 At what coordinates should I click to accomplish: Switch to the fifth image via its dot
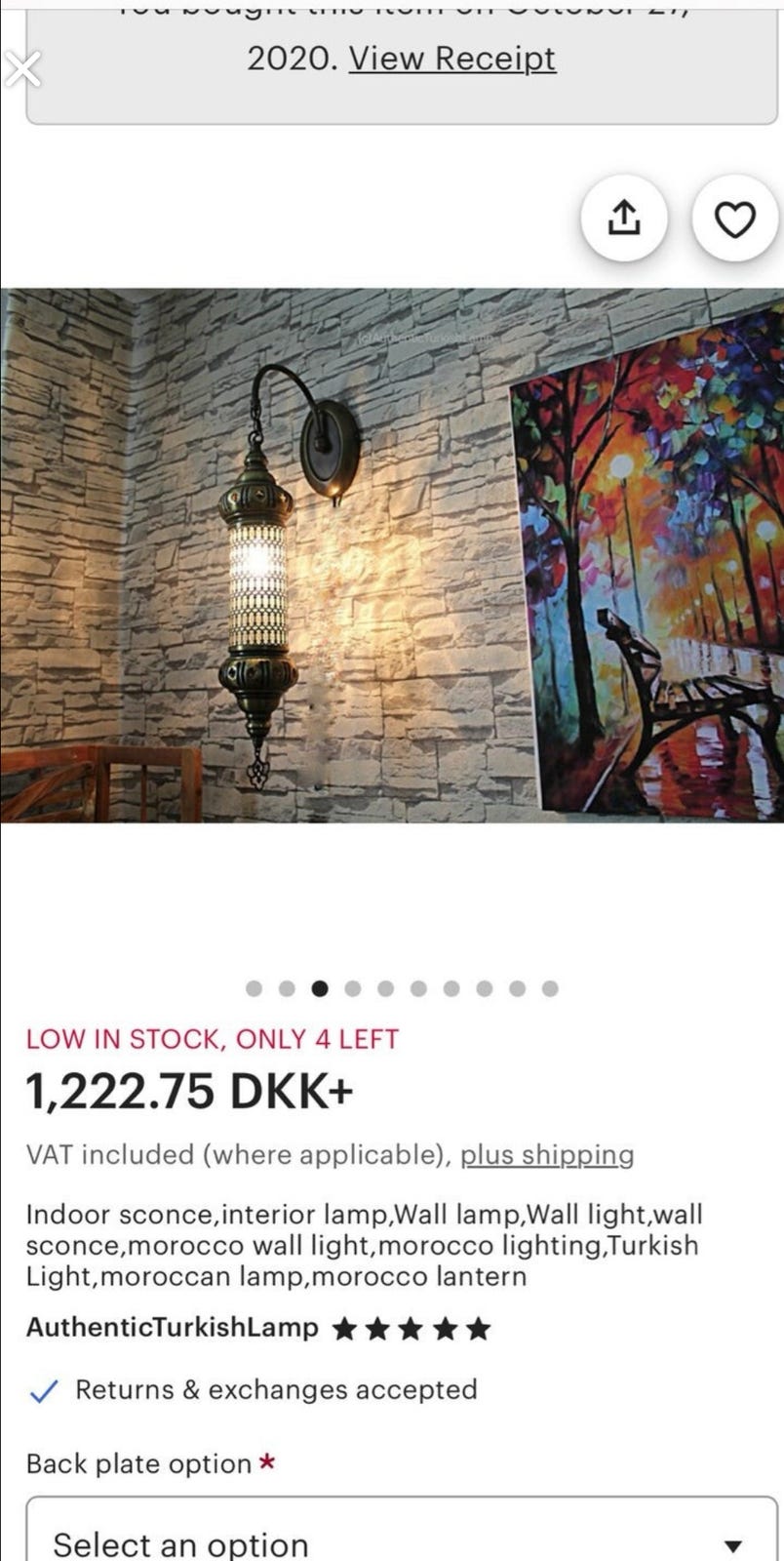pyautogui.click(x=385, y=988)
